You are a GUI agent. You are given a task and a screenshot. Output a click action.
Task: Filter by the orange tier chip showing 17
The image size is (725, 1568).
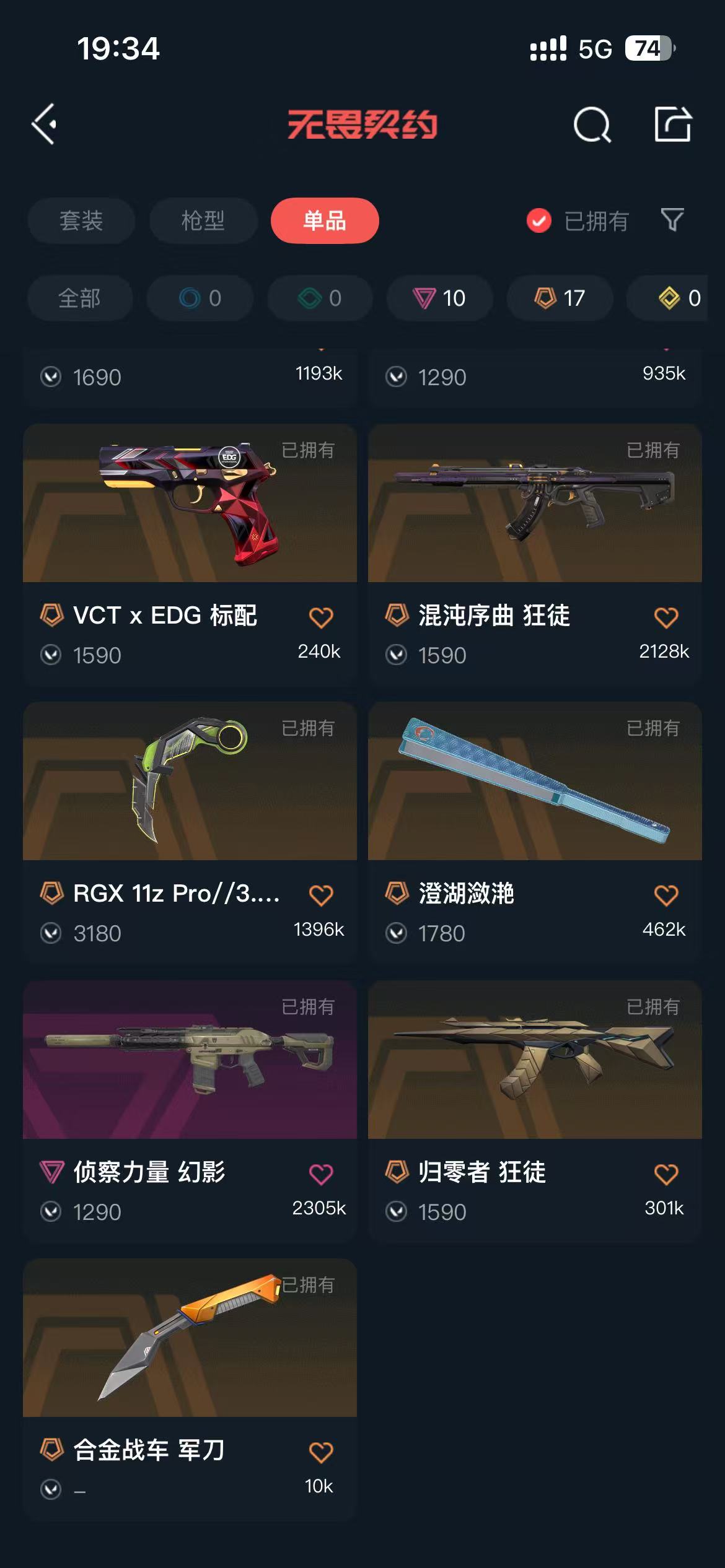[x=560, y=298]
